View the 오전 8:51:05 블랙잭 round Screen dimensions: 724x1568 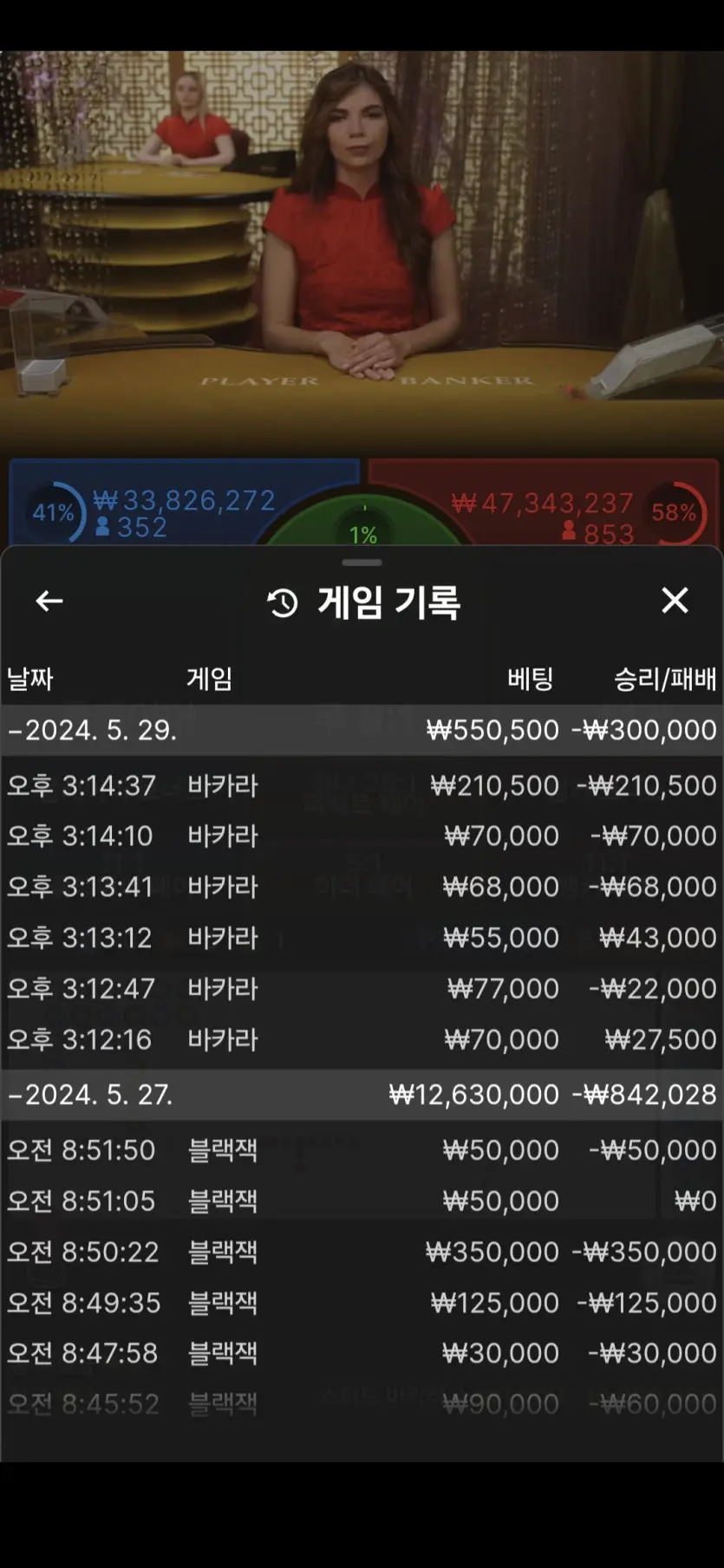tap(362, 1200)
